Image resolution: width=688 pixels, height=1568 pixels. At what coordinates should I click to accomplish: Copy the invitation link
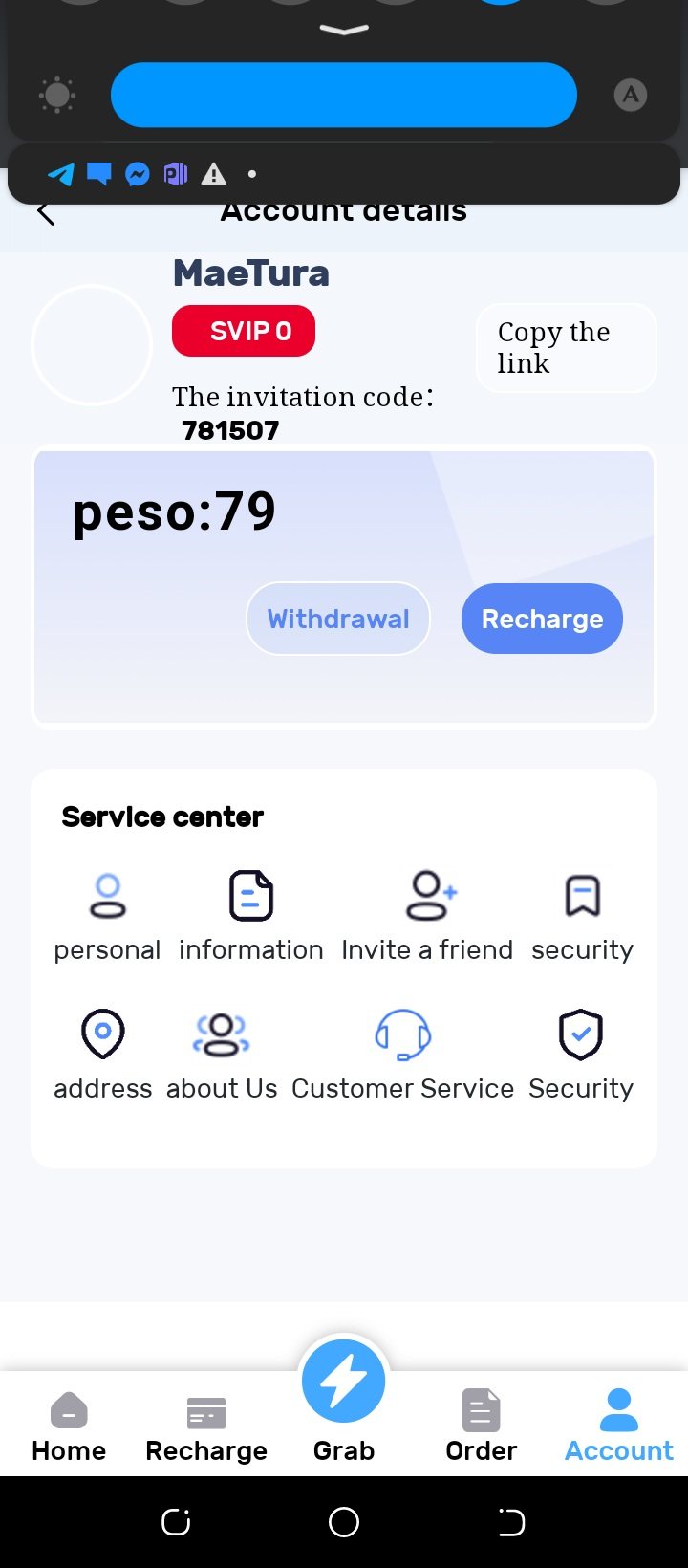point(566,348)
